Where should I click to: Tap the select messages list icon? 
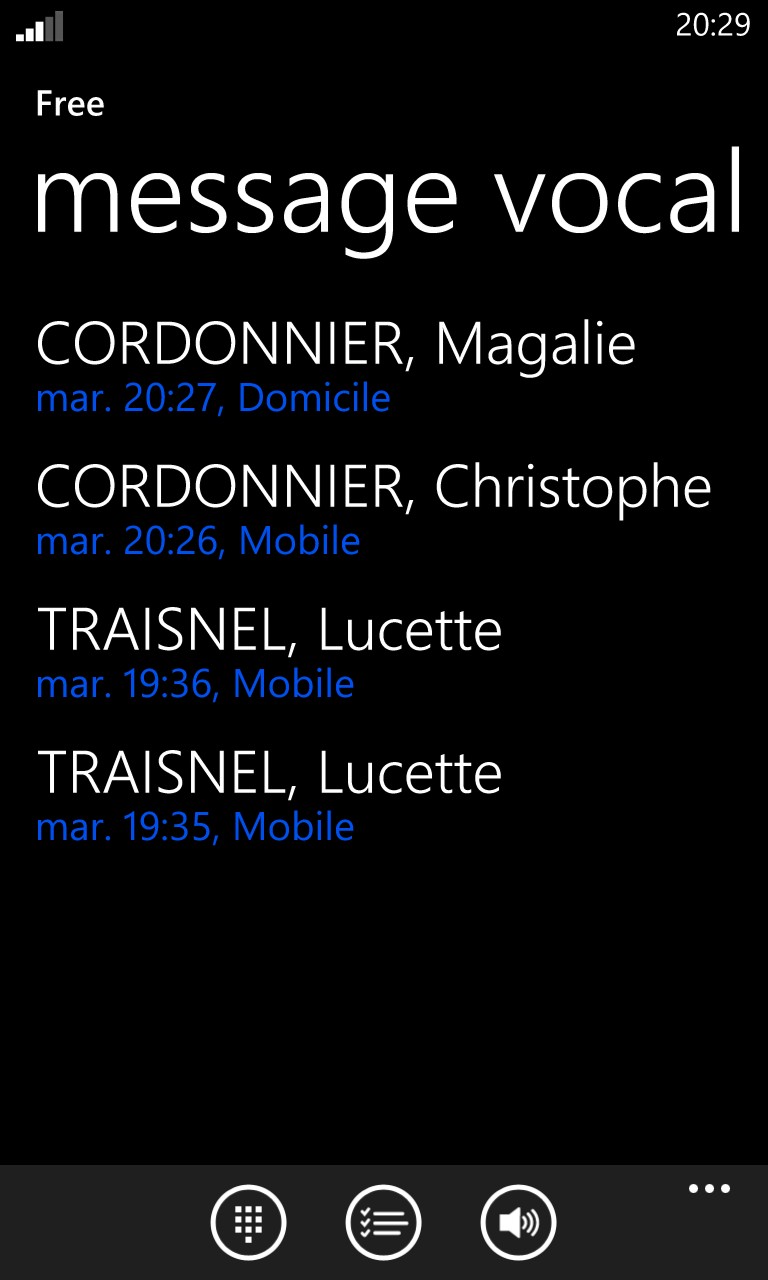(x=383, y=1222)
